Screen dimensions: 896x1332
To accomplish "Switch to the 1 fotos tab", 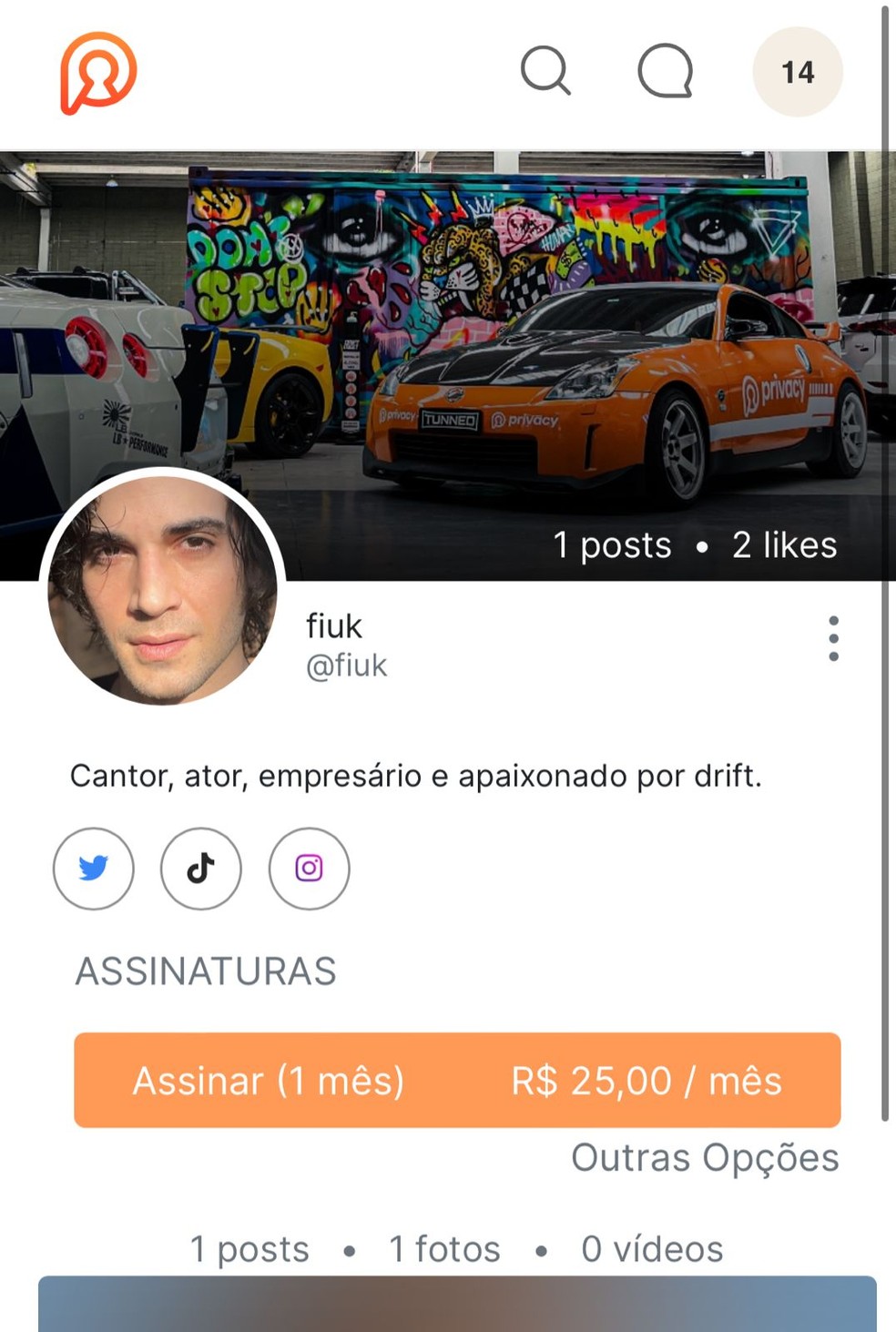I will click(x=443, y=1248).
